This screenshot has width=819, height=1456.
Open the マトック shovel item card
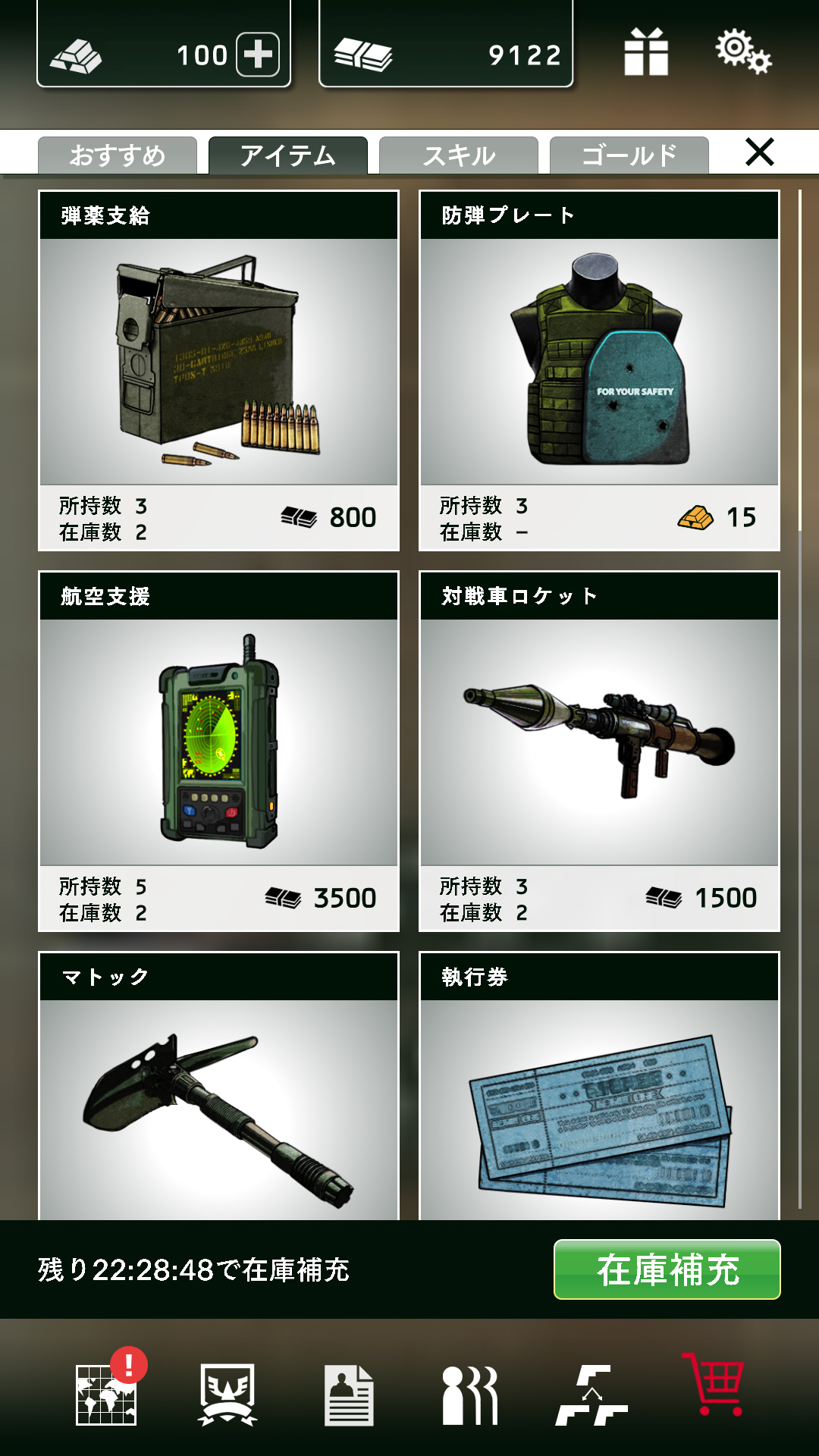[218, 1092]
